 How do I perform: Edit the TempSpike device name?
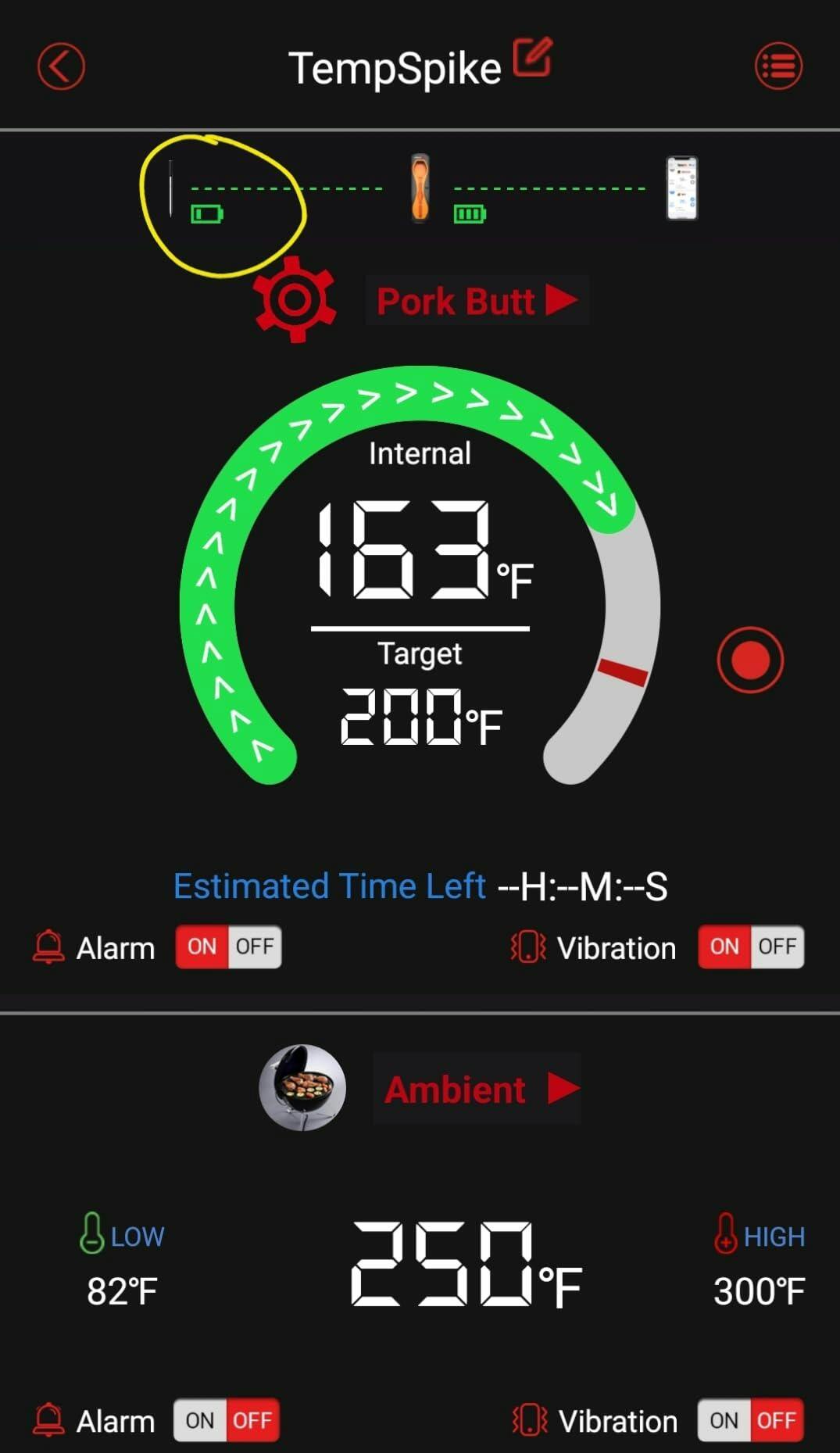pos(532,58)
